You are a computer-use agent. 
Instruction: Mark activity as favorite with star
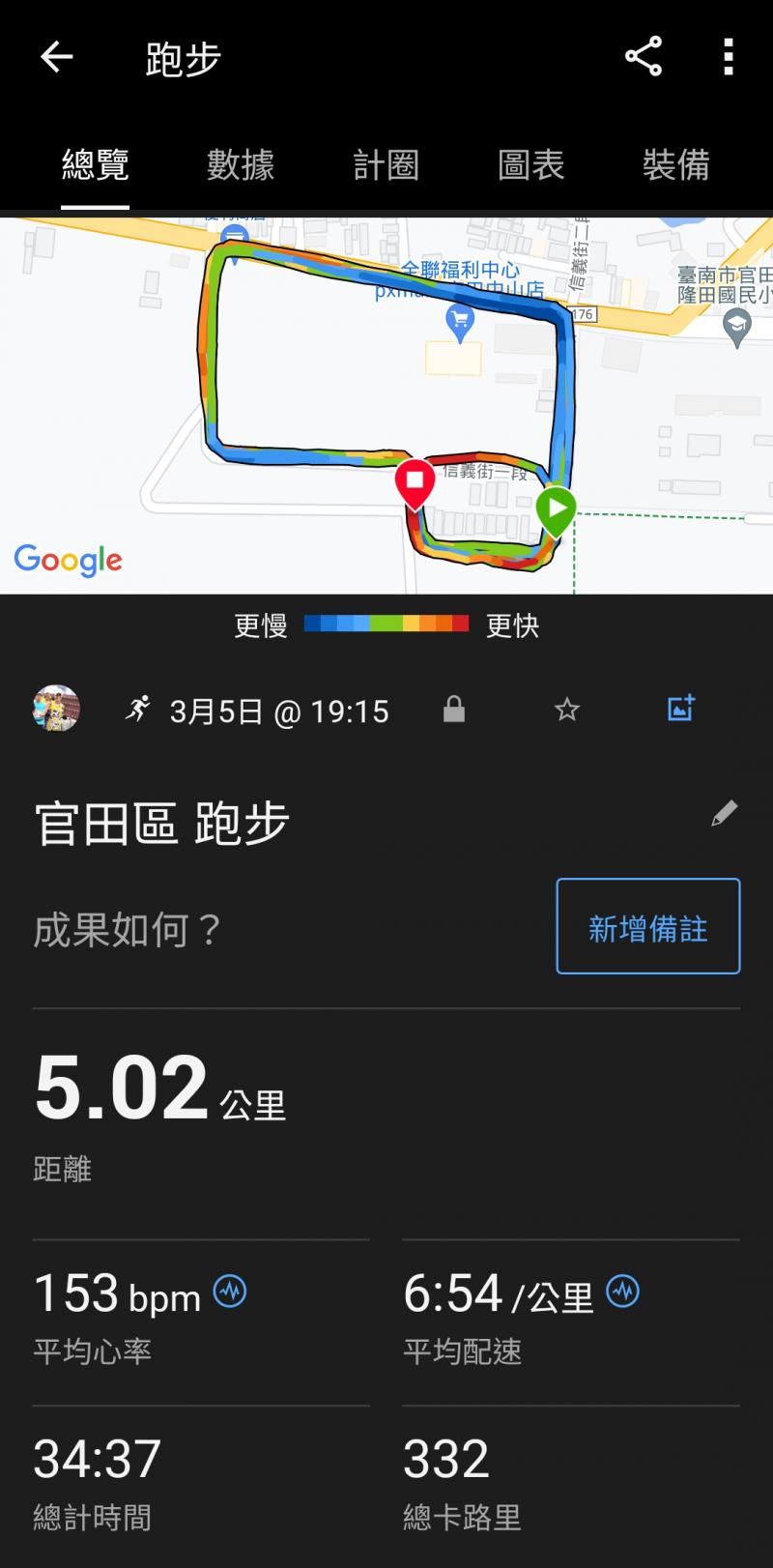coord(567,711)
